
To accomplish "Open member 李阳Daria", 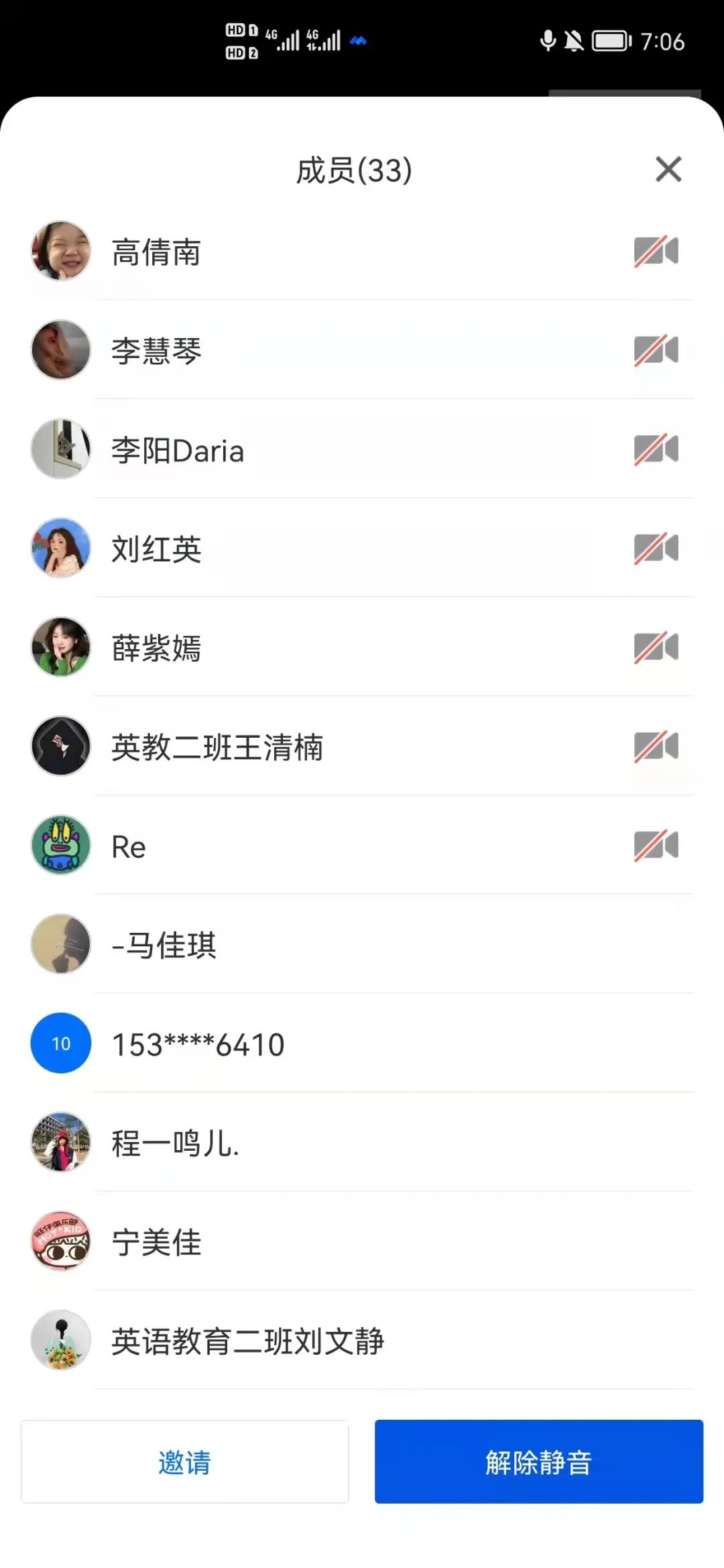I will tap(178, 450).
